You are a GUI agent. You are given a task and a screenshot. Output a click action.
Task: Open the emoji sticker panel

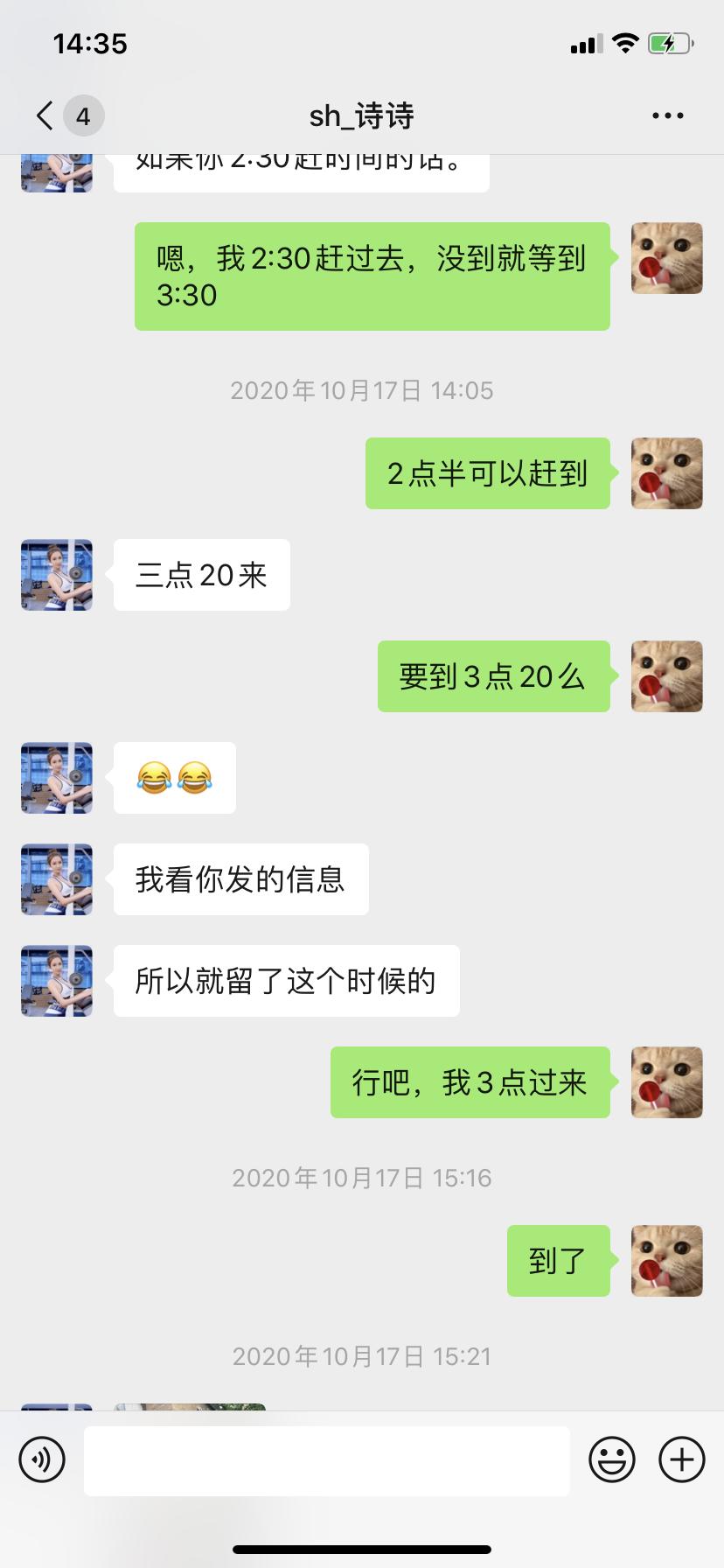tap(612, 1459)
